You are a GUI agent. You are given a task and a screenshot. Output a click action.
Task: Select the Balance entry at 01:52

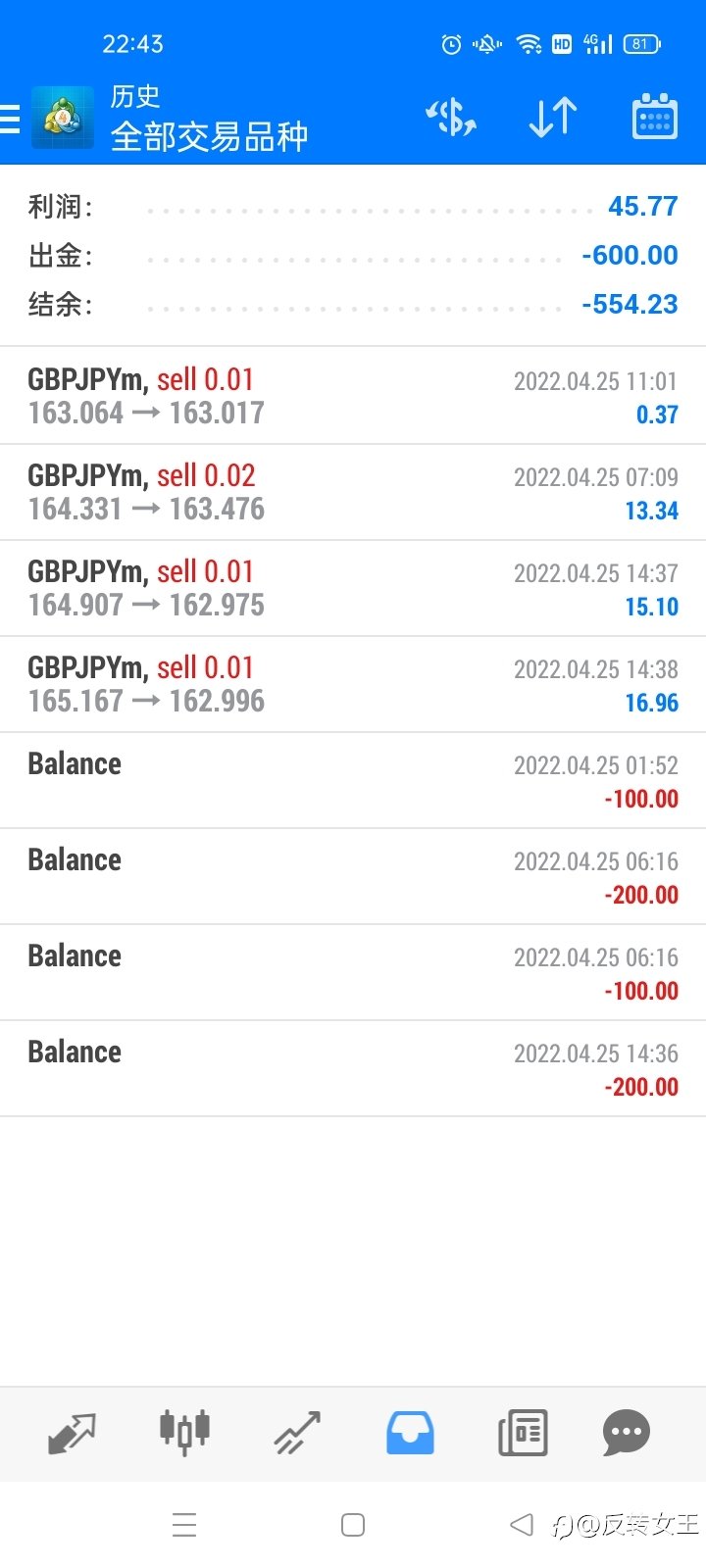[x=353, y=780]
